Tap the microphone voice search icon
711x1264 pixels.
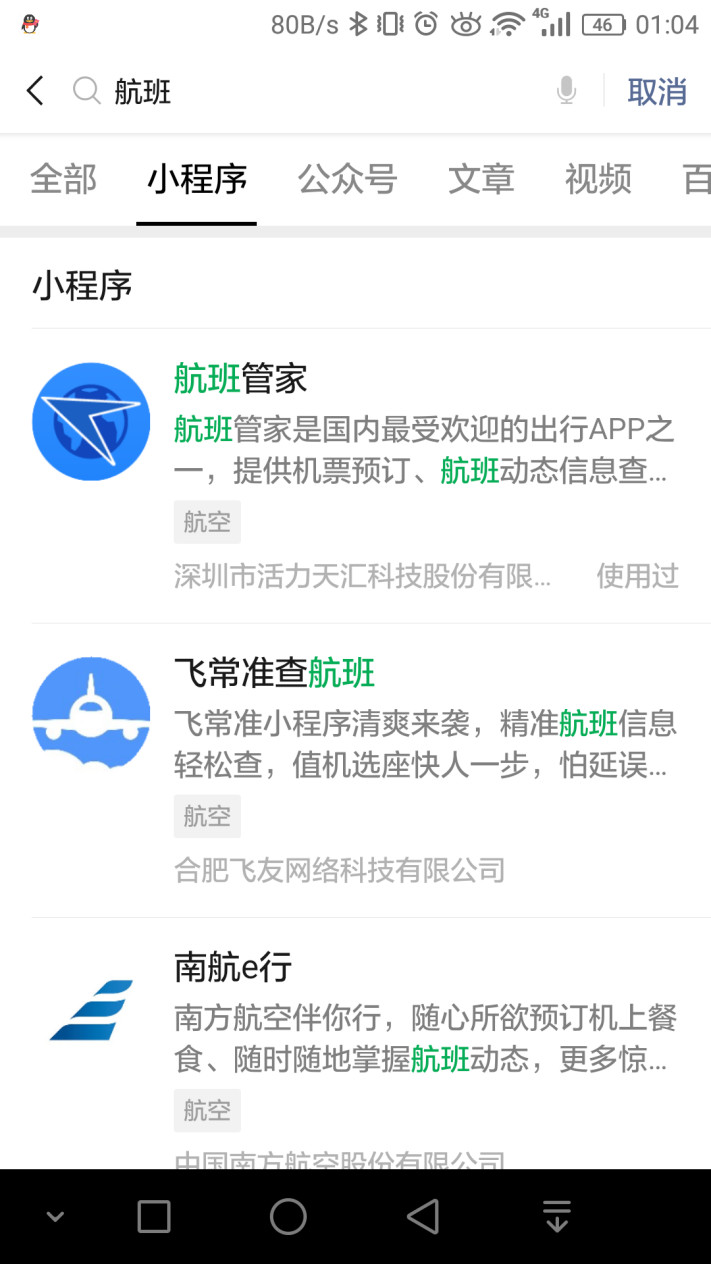[x=566, y=92]
